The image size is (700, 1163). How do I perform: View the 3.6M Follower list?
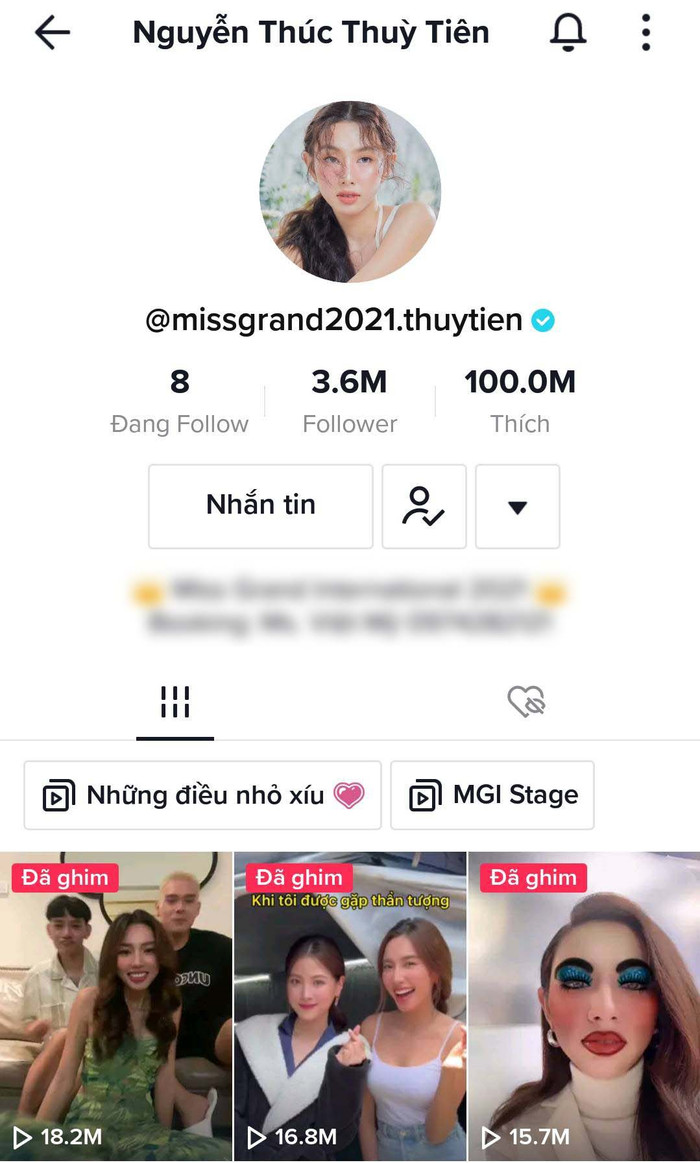pyautogui.click(x=350, y=400)
